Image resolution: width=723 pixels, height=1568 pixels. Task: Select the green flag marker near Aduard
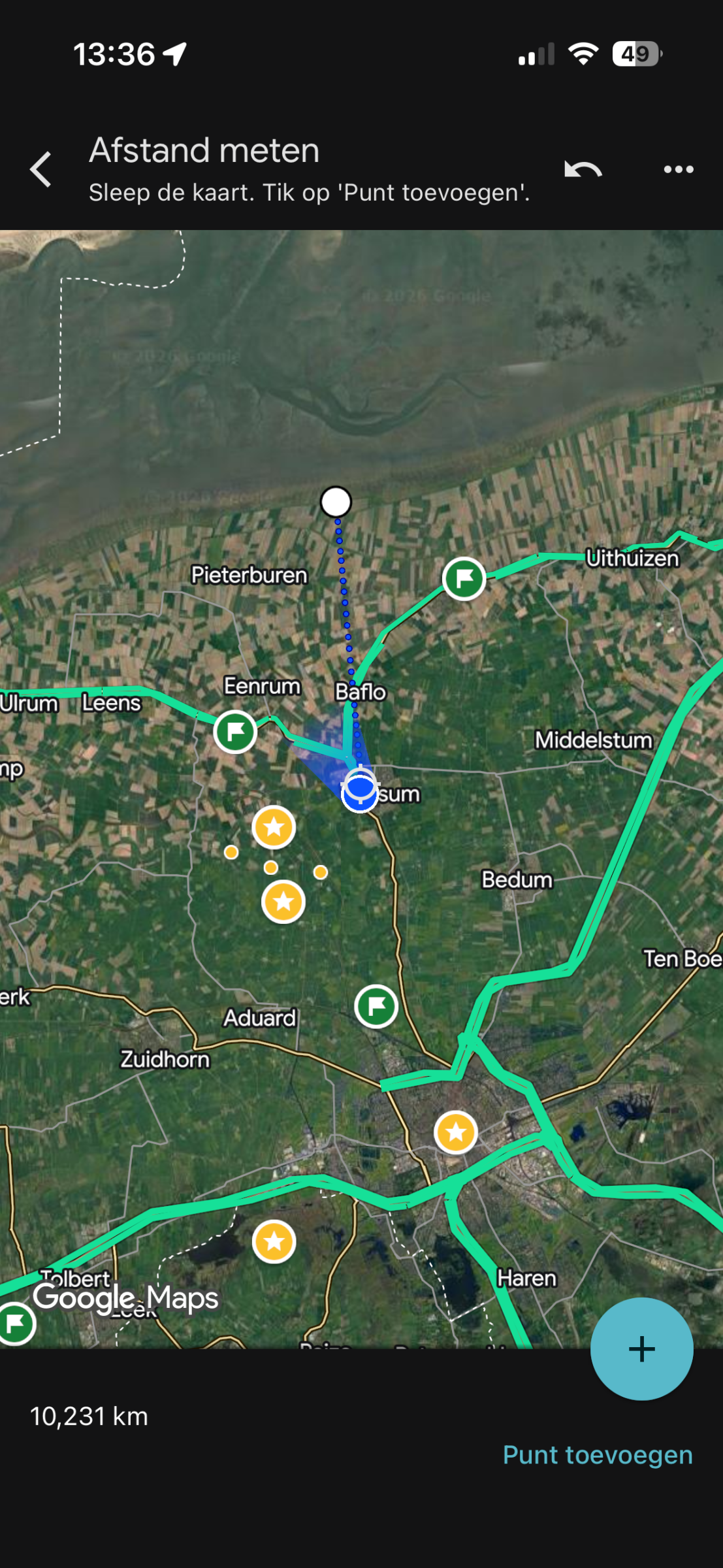[x=376, y=1006]
